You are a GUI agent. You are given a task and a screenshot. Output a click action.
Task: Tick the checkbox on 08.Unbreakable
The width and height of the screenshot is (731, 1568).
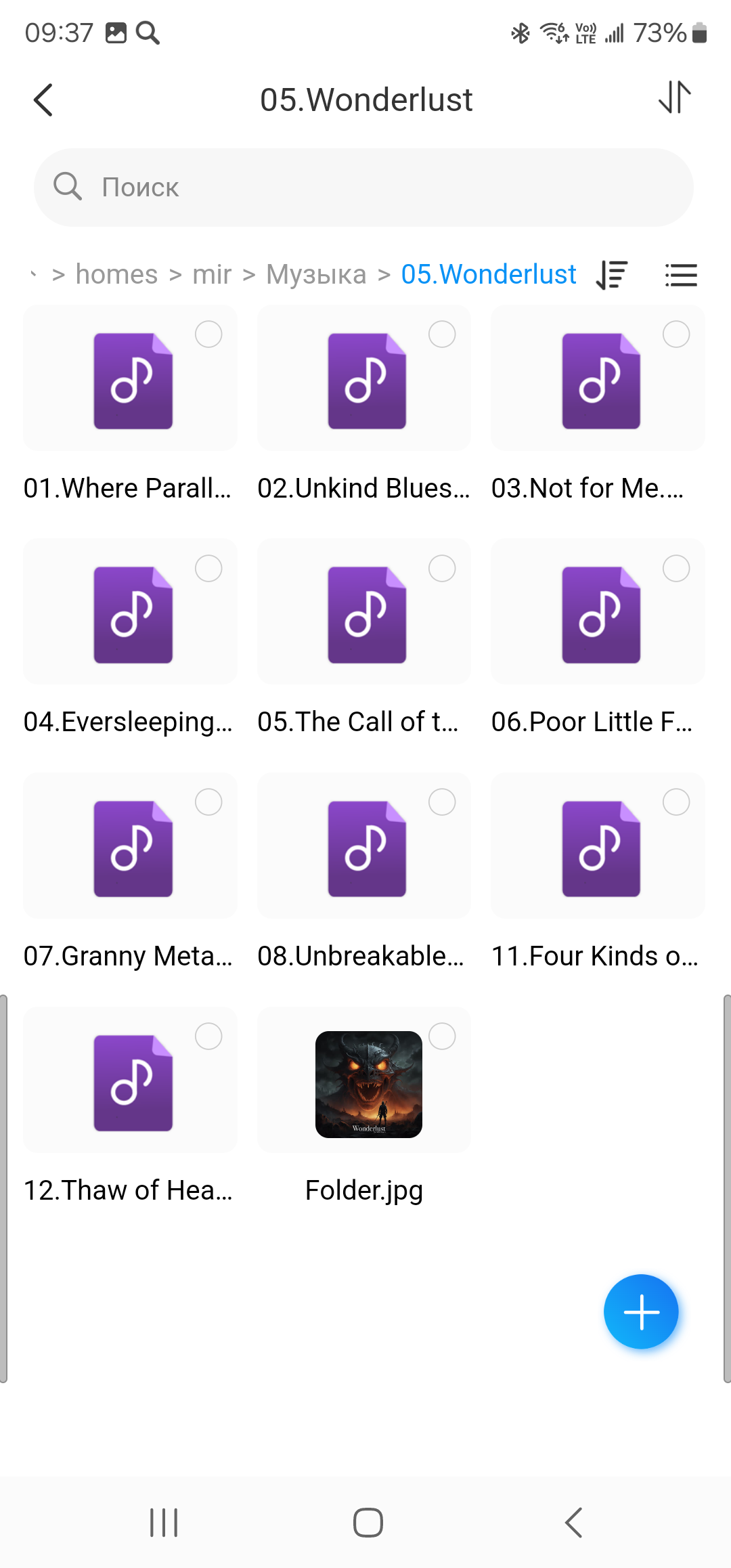(442, 802)
